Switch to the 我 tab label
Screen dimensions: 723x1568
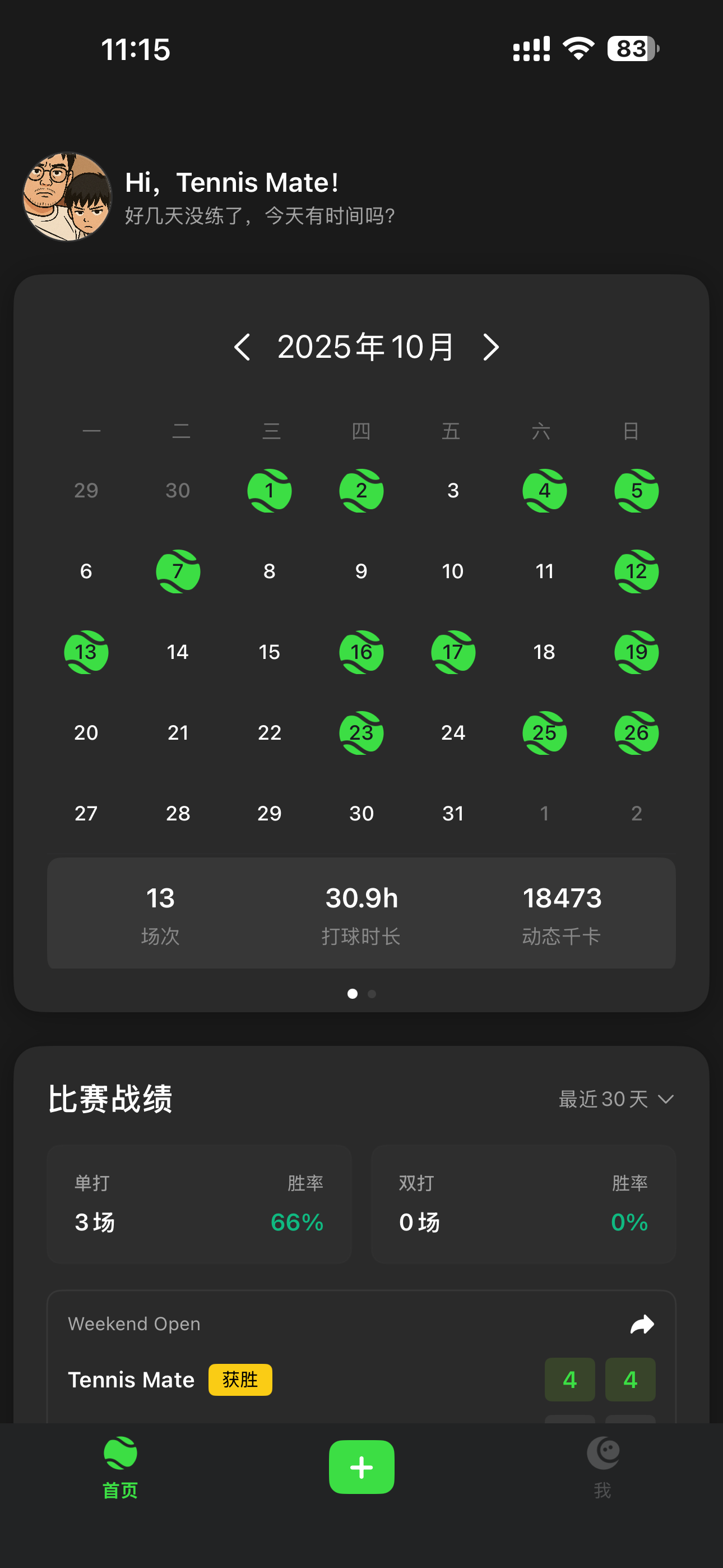click(x=602, y=1491)
